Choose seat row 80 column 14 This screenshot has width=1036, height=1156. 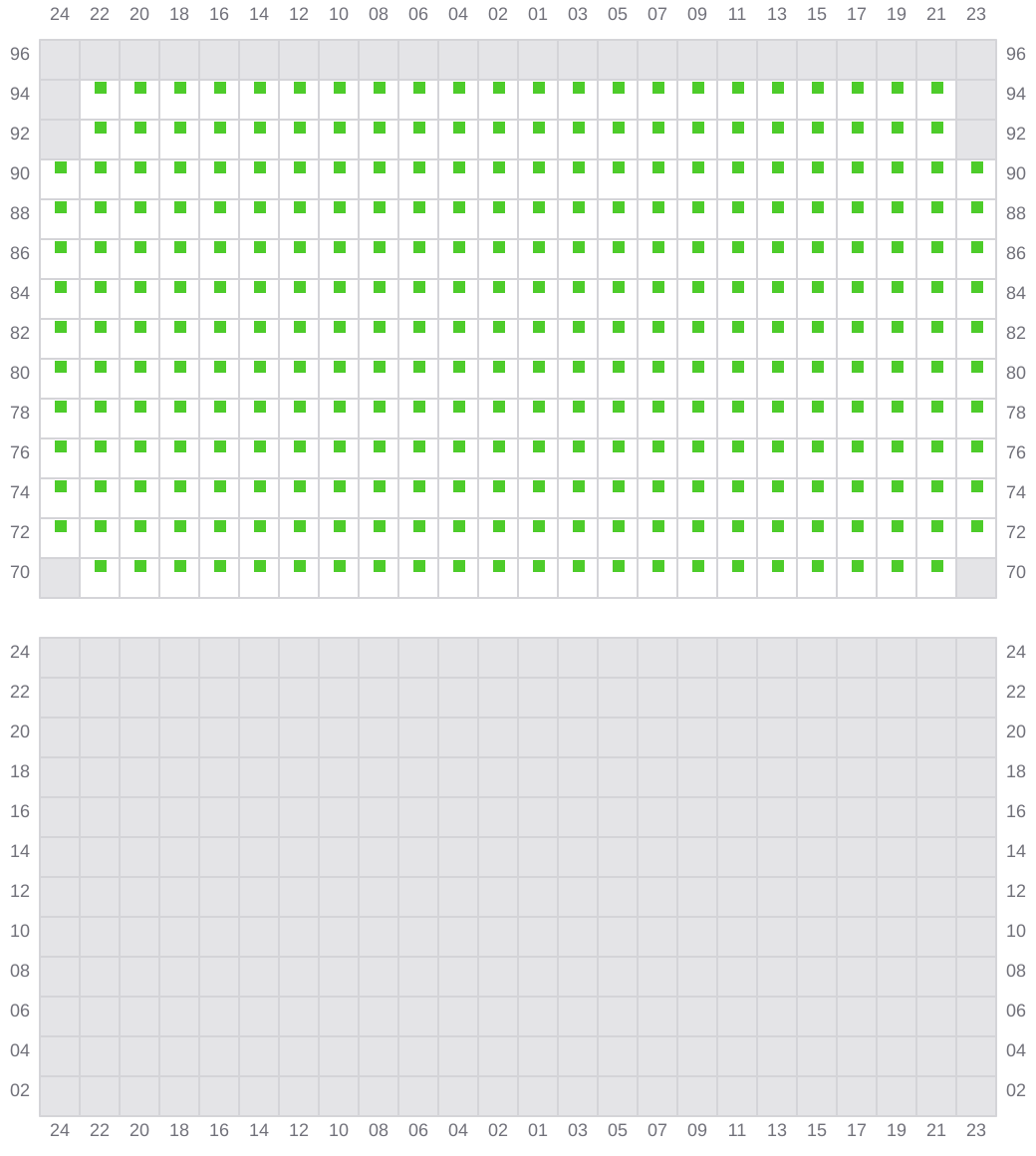[x=260, y=367]
